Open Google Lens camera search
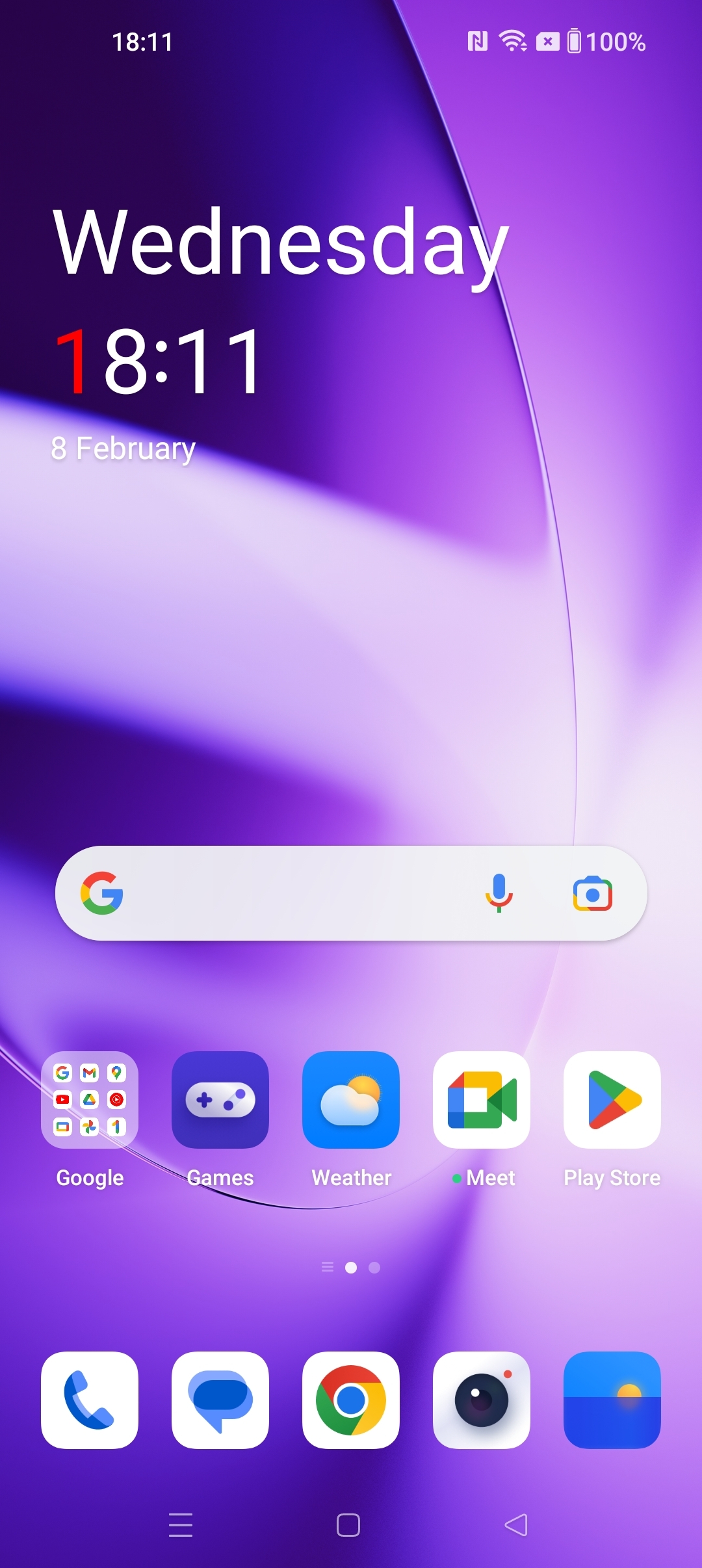Screen dimensions: 702x1568 point(592,893)
